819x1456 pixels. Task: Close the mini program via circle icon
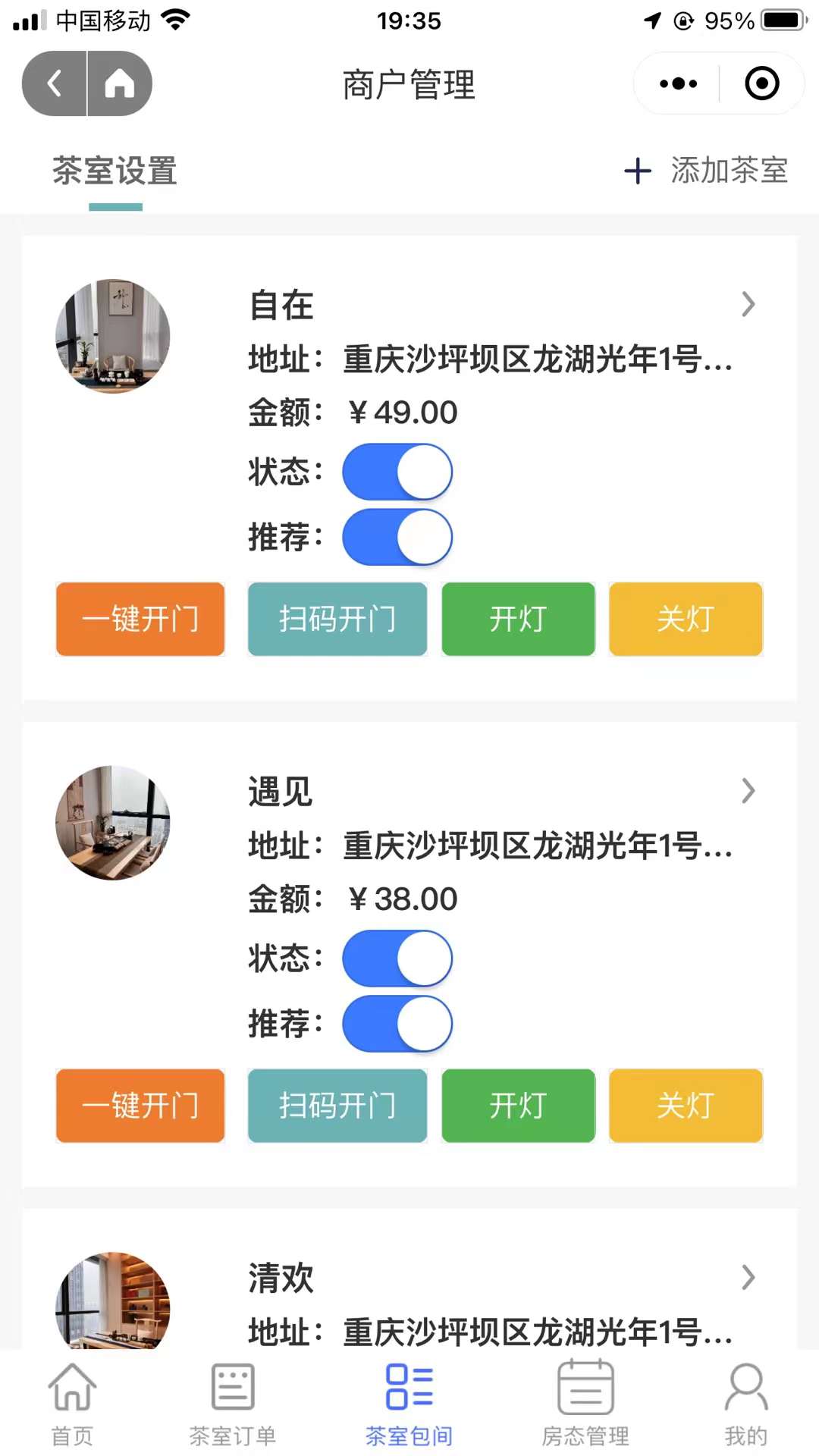click(x=761, y=83)
